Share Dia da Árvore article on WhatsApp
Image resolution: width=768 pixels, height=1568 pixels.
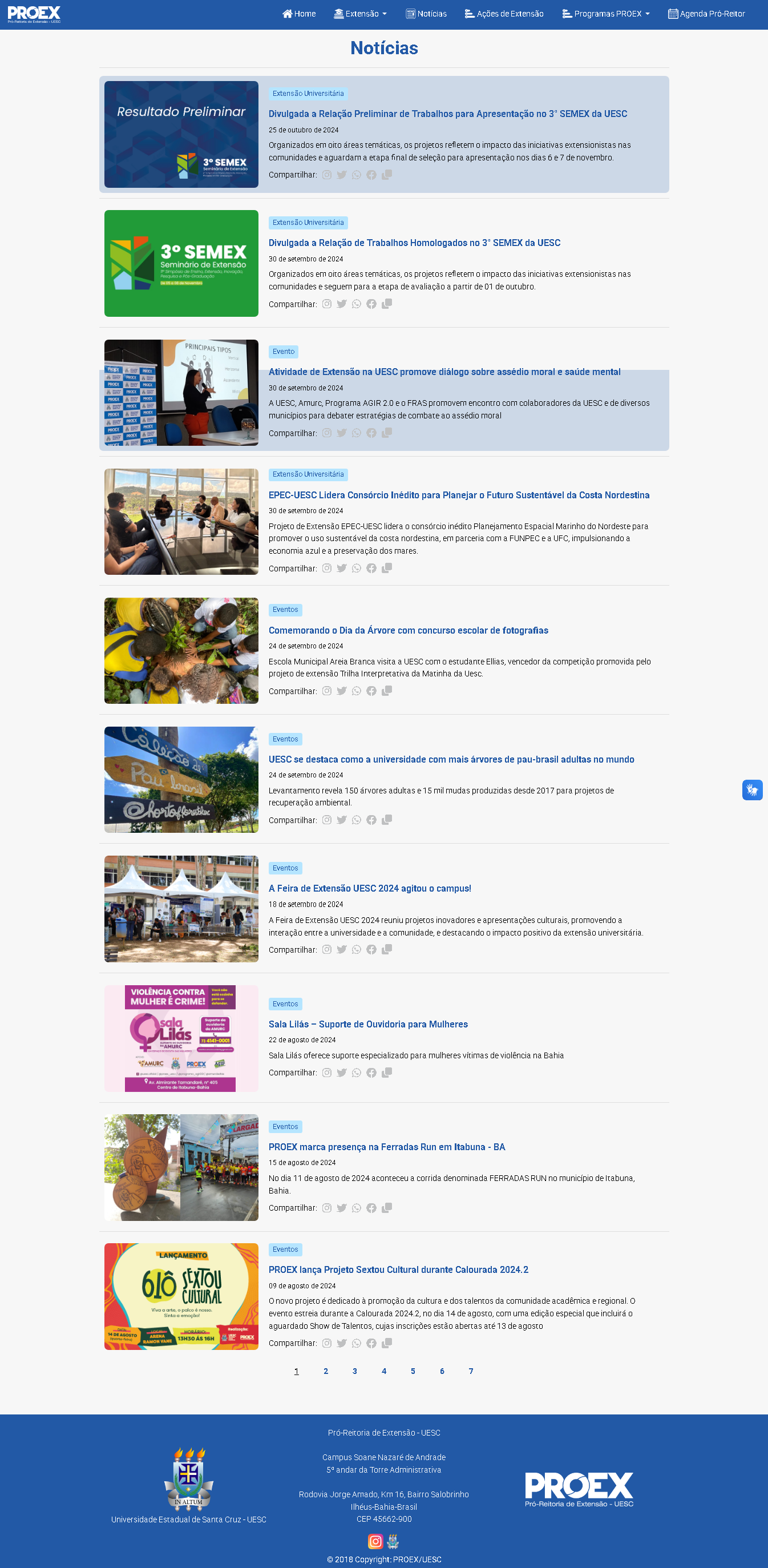[x=357, y=691]
